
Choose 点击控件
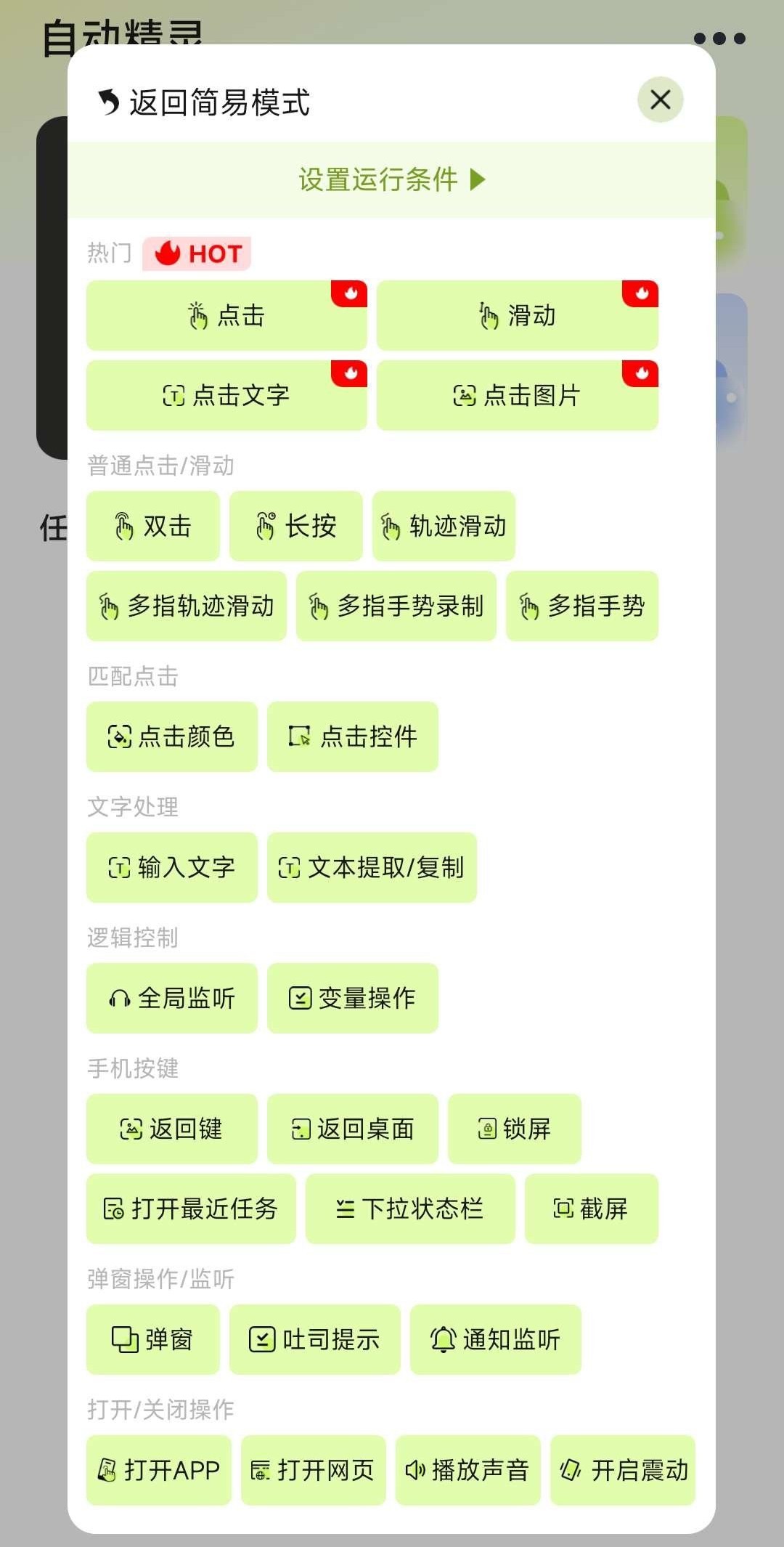coord(352,737)
